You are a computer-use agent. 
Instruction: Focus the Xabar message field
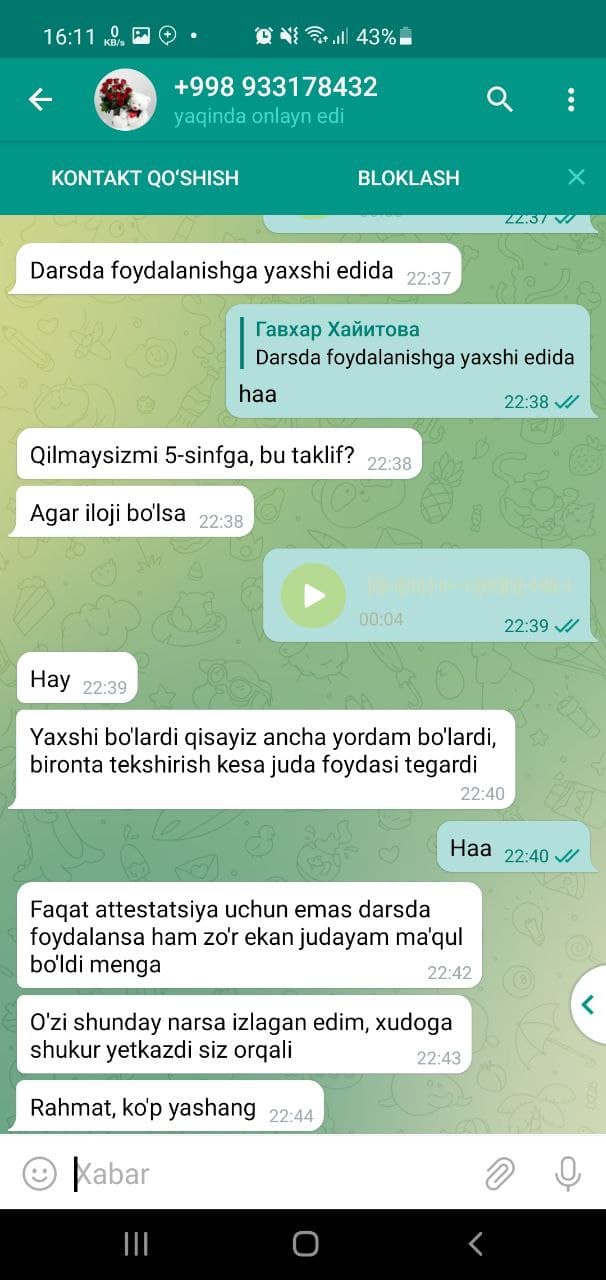point(270,1173)
